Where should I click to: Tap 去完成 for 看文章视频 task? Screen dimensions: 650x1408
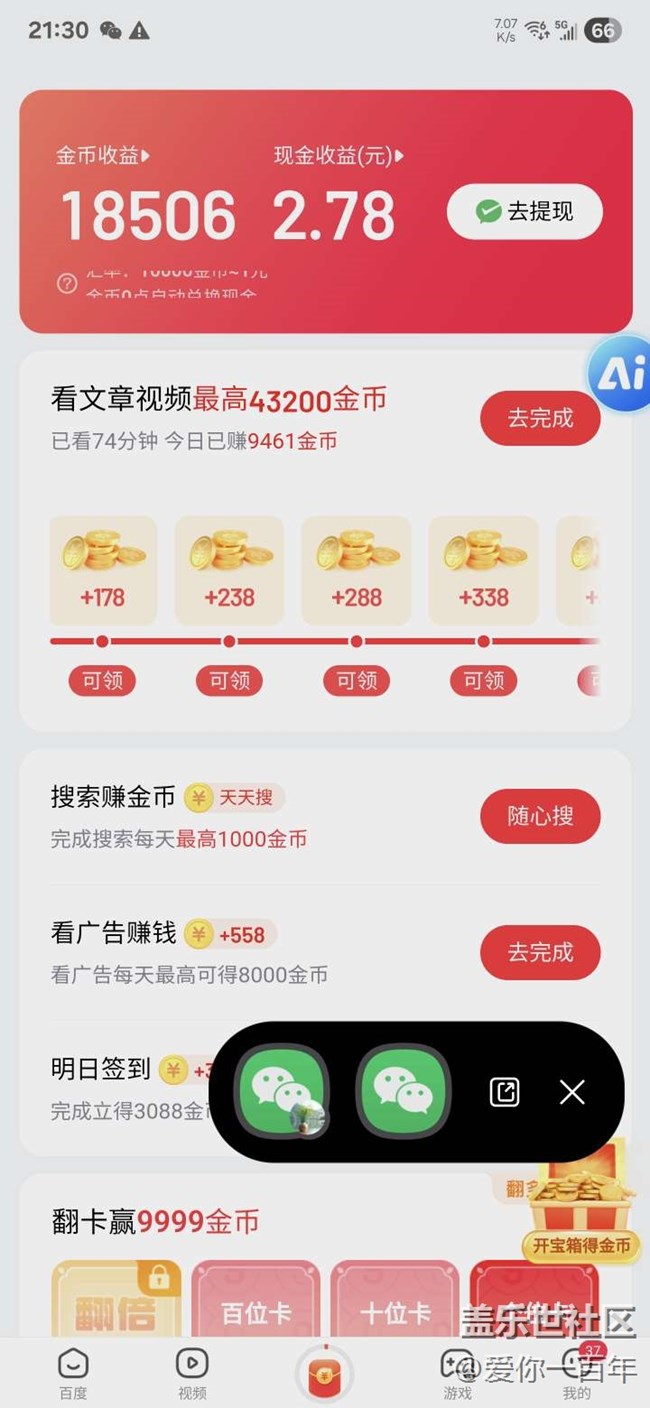[540, 418]
